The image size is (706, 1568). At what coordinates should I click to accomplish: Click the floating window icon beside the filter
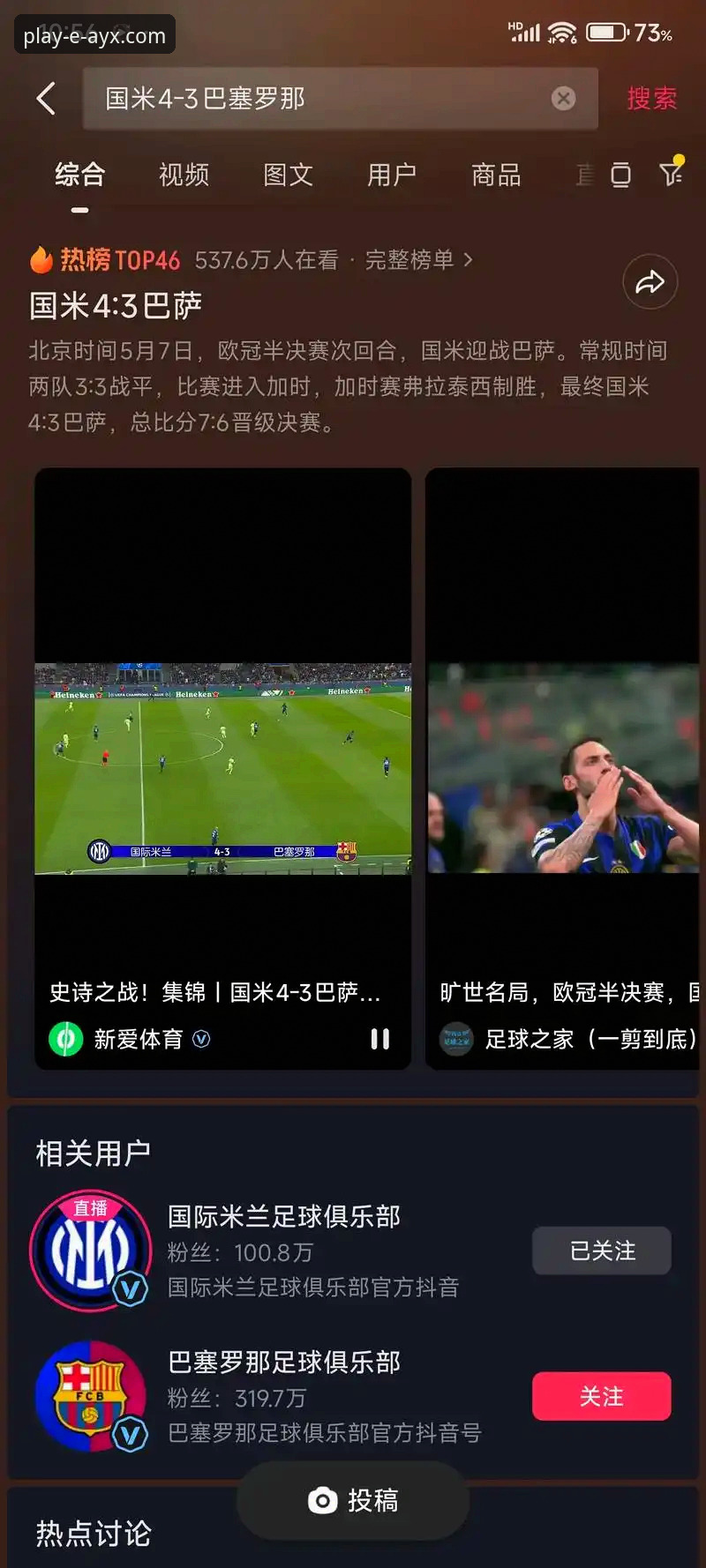pyautogui.click(x=621, y=175)
